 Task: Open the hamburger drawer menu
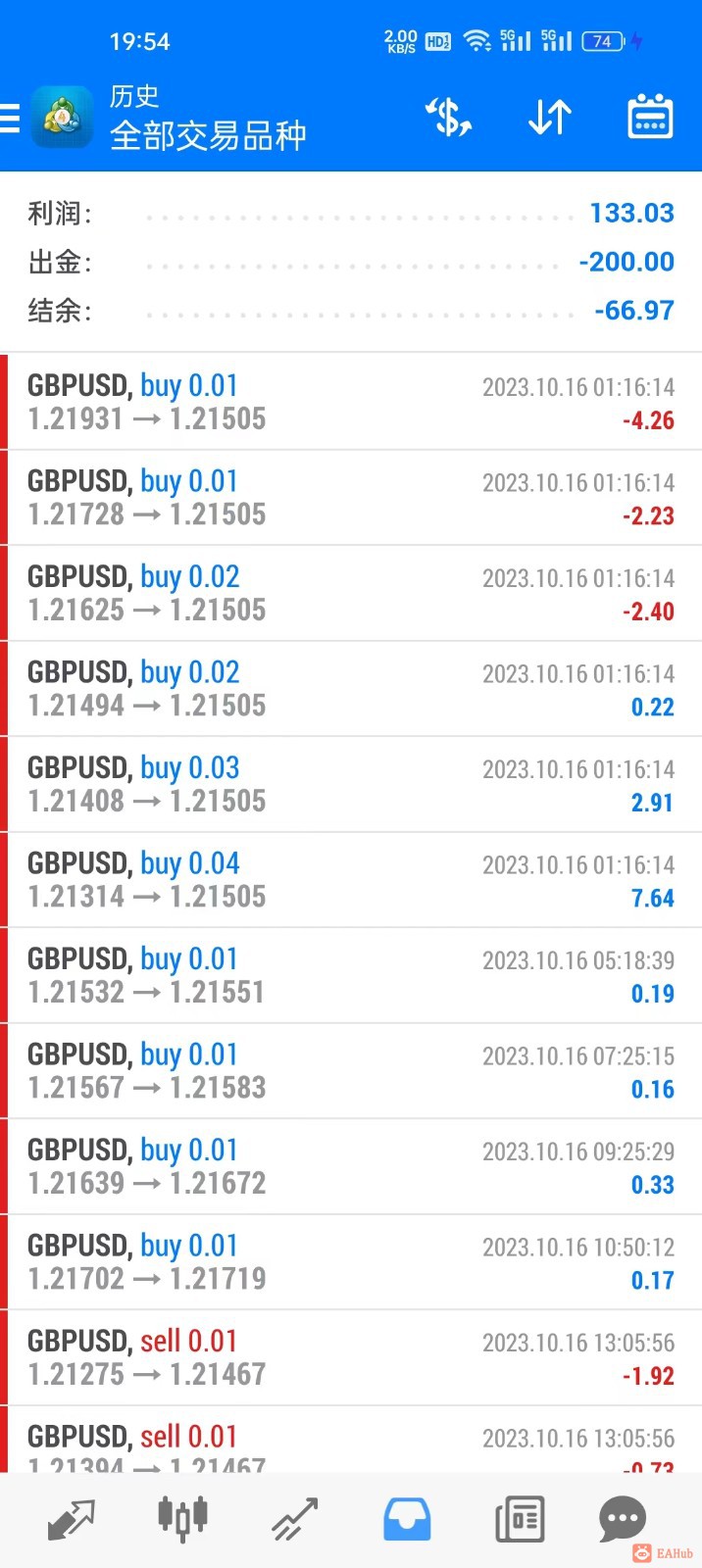[x=10, y=119]
